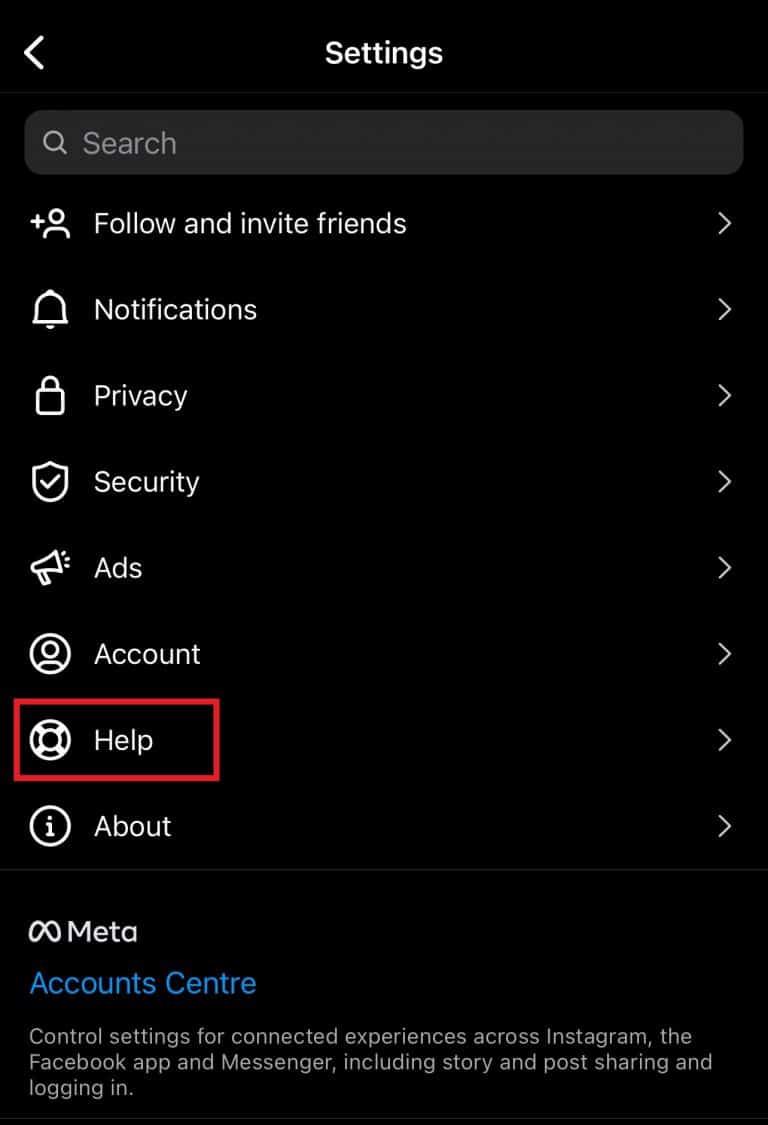Tap the Privacy padlock icon
Screen dimensions: 768x1125
point(49,395)
